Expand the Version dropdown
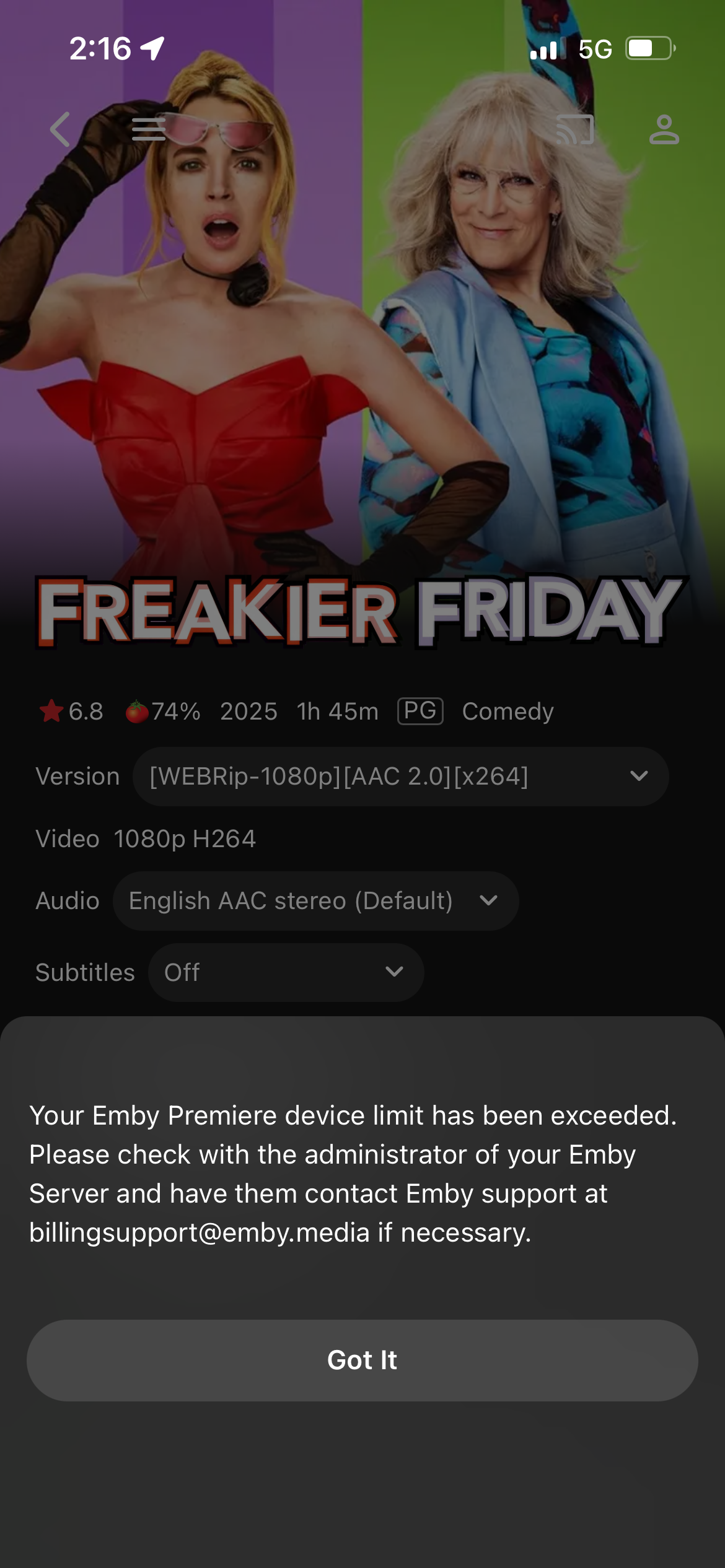The width and height of the screenshot is (725, 1568). (400, 776)
